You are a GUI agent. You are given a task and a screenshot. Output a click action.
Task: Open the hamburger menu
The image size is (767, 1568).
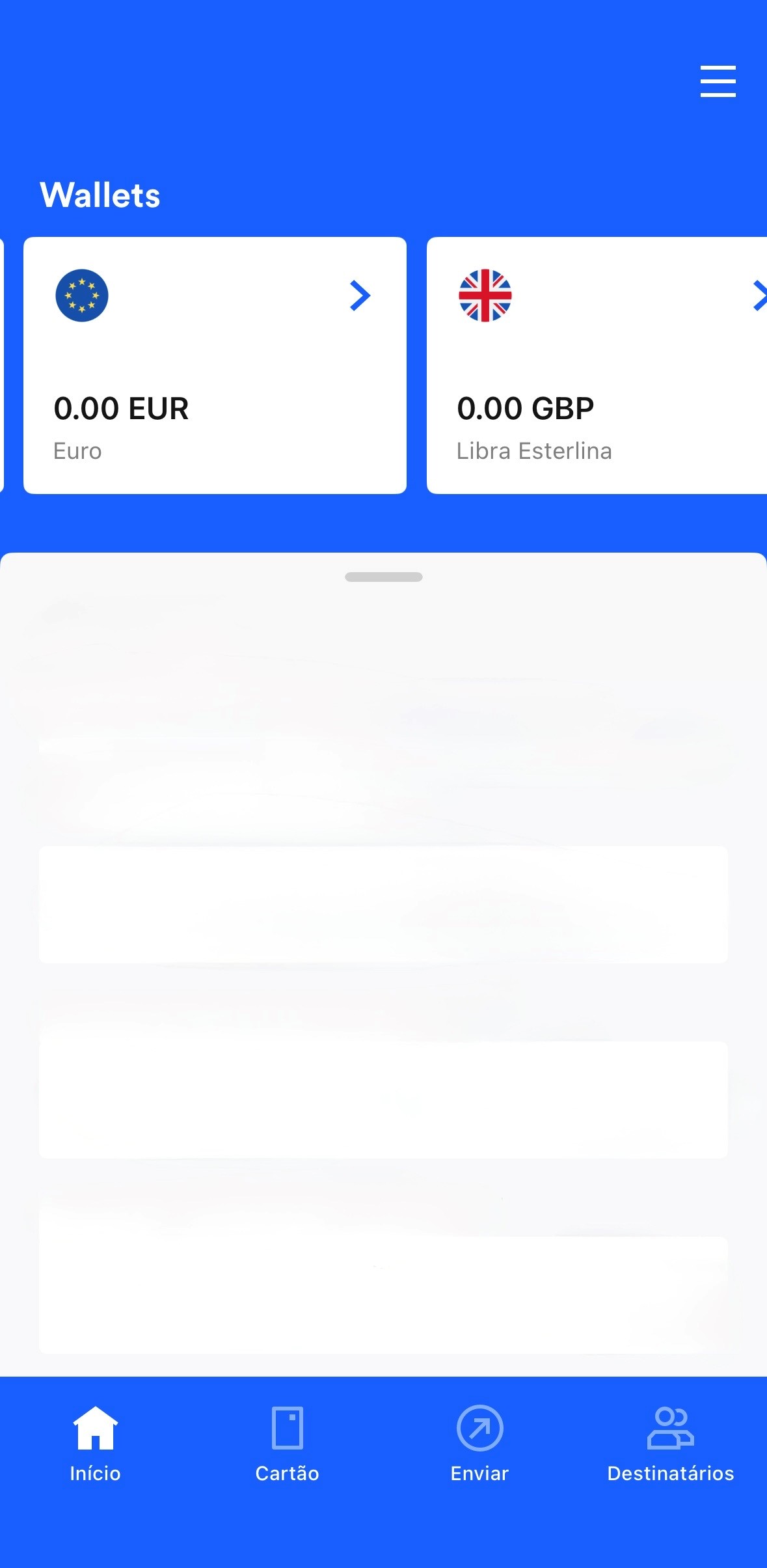click(x=718, y=81)
